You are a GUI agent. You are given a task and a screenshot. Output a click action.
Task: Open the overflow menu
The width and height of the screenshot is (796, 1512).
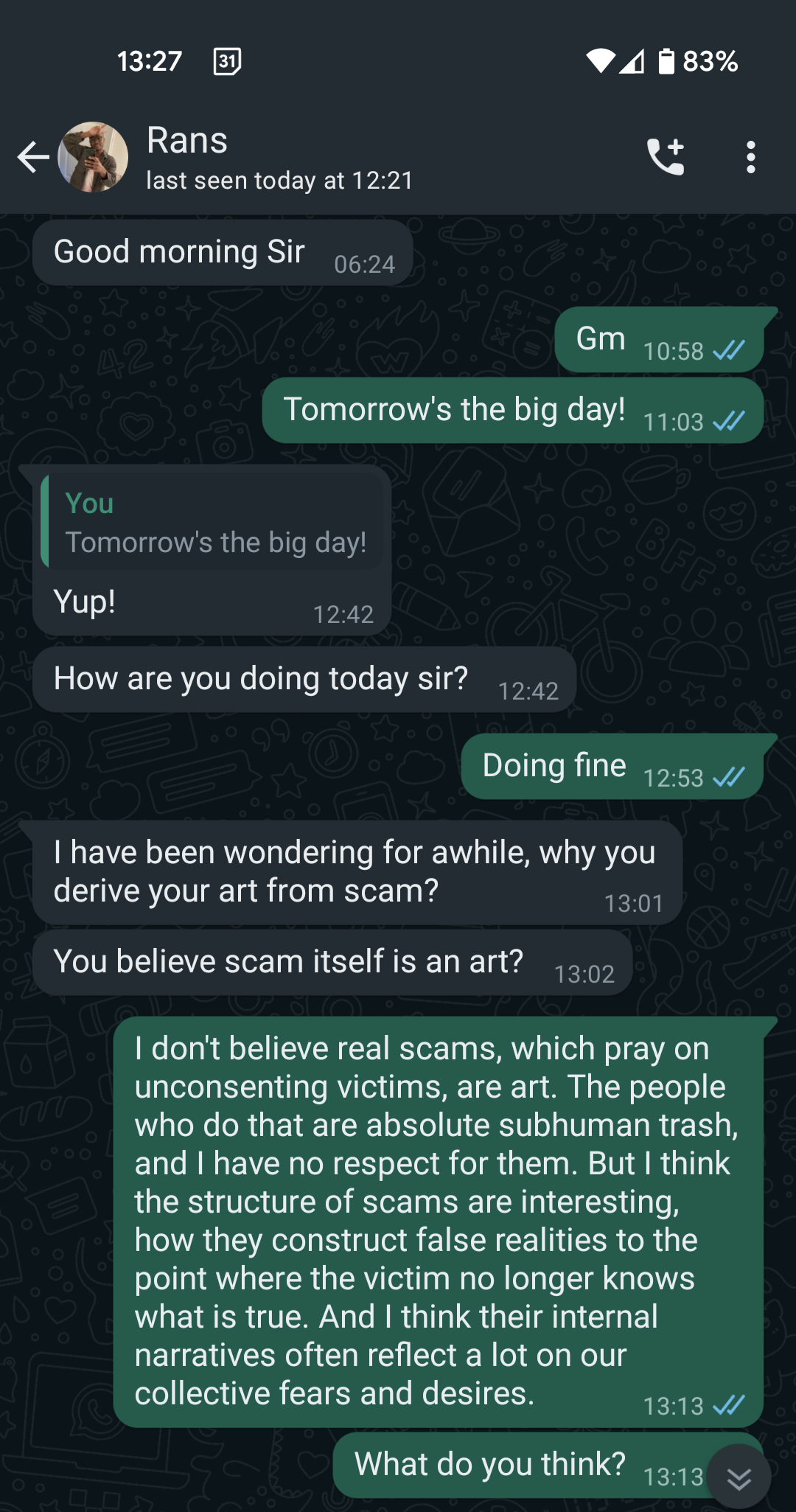pyautogui.click(x=750, y=157)
